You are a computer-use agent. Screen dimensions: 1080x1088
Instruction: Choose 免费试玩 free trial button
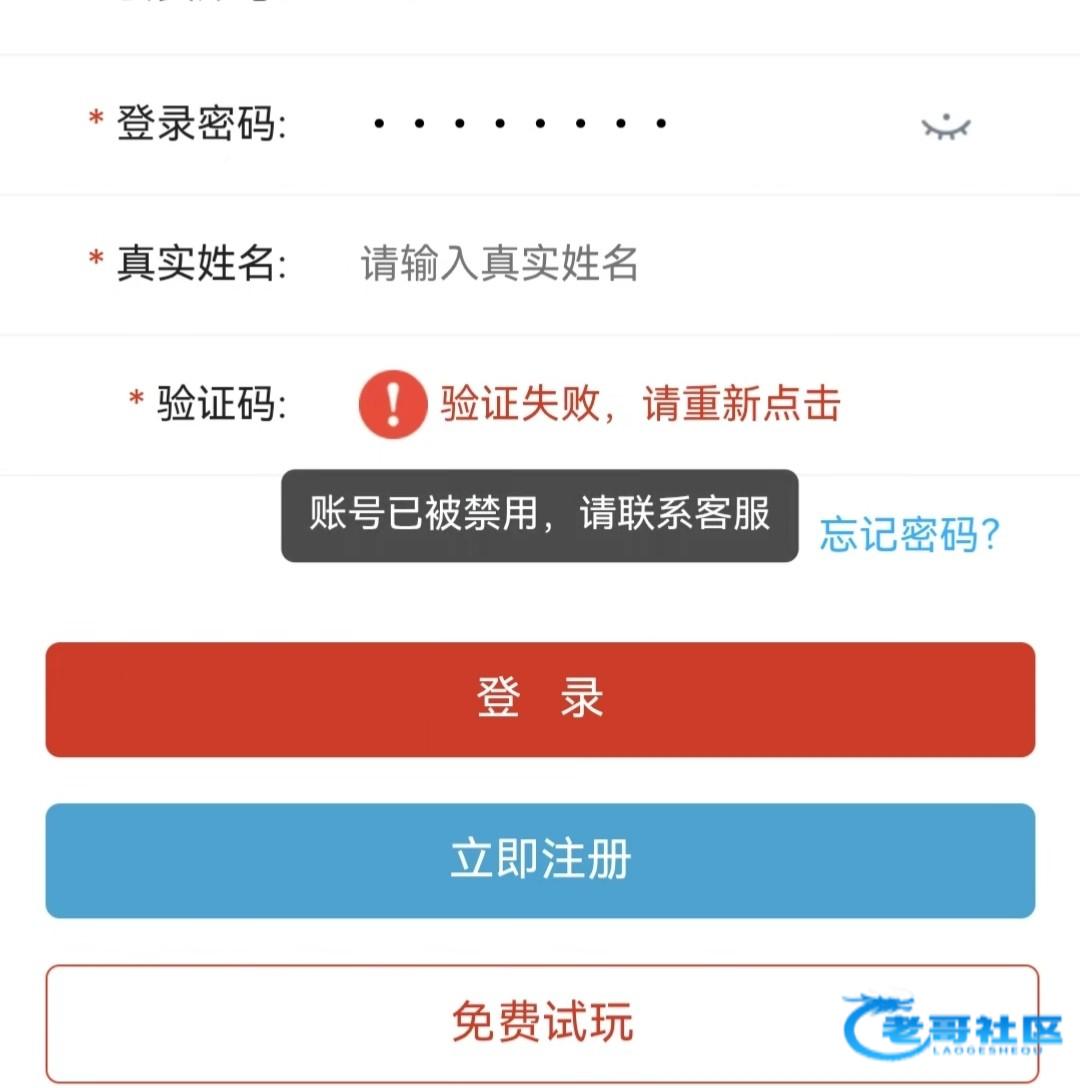coord(540,1022)
